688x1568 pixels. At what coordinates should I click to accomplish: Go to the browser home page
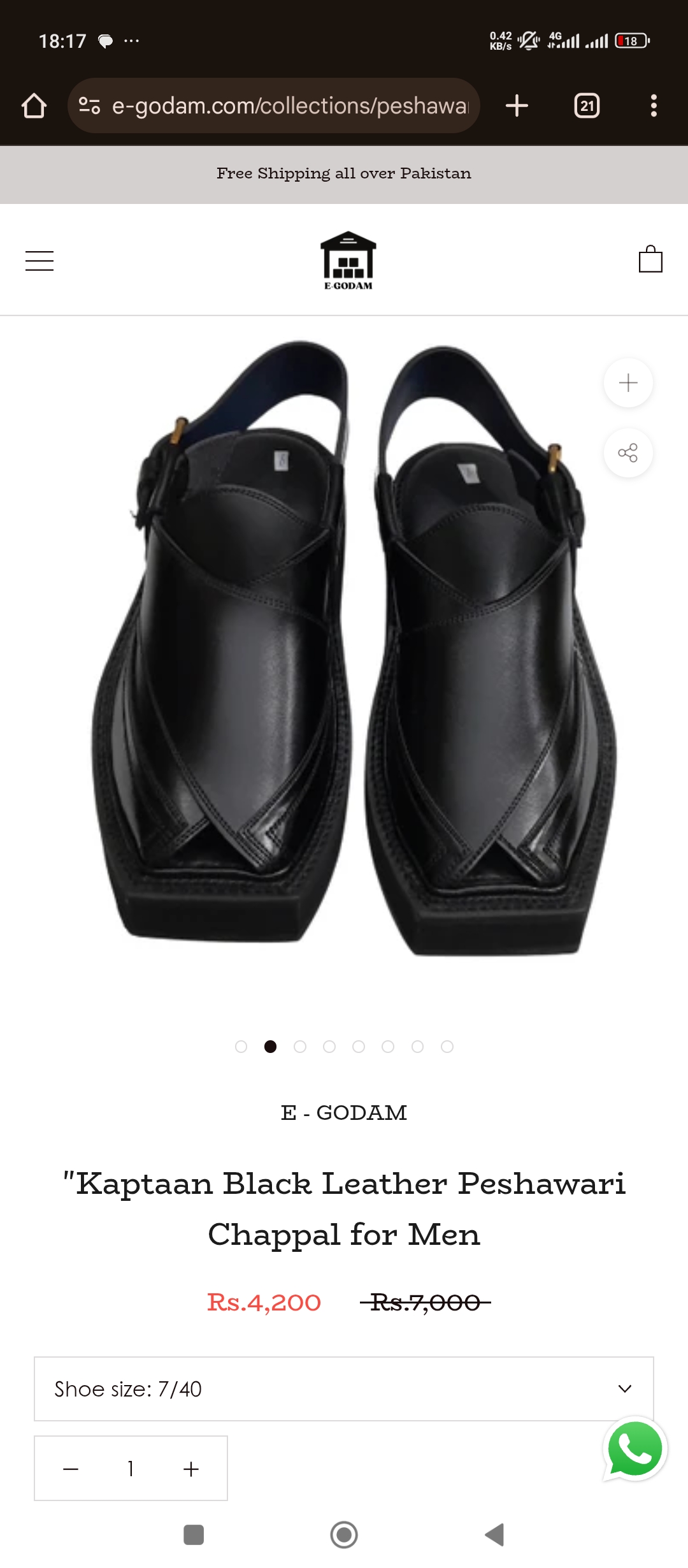[34, 106]
